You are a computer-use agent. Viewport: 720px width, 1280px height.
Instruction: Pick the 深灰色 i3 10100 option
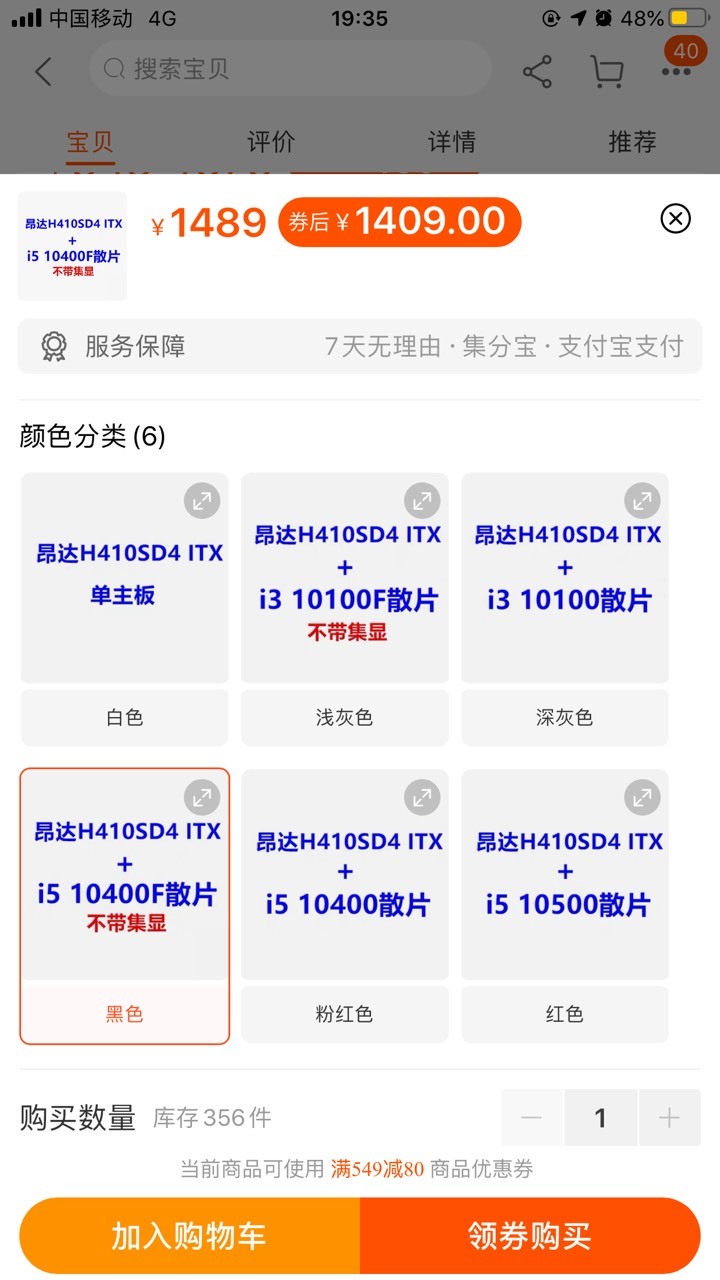click(565, 609)
